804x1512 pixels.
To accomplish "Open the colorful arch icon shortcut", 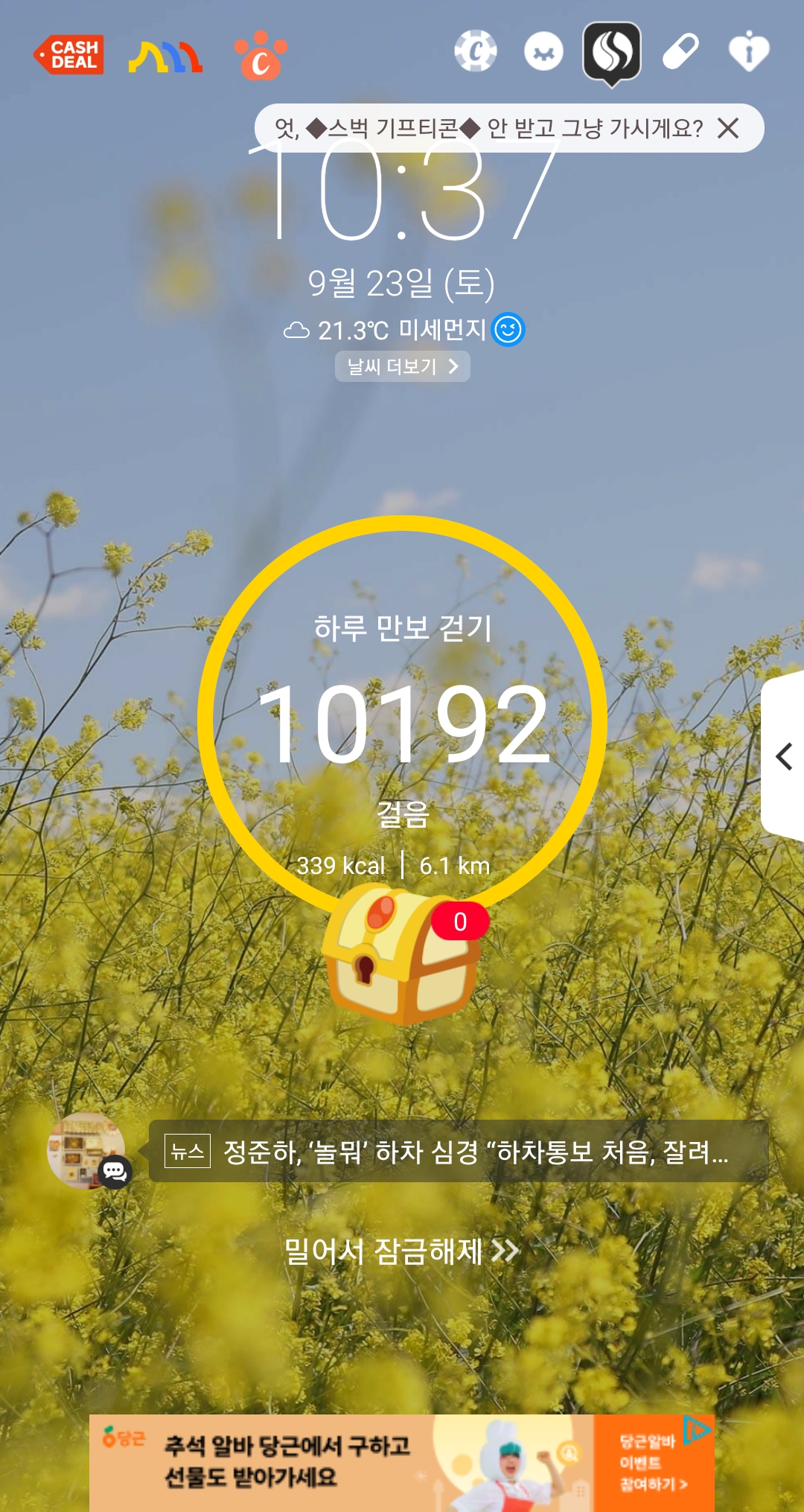I will pos(165,57).
